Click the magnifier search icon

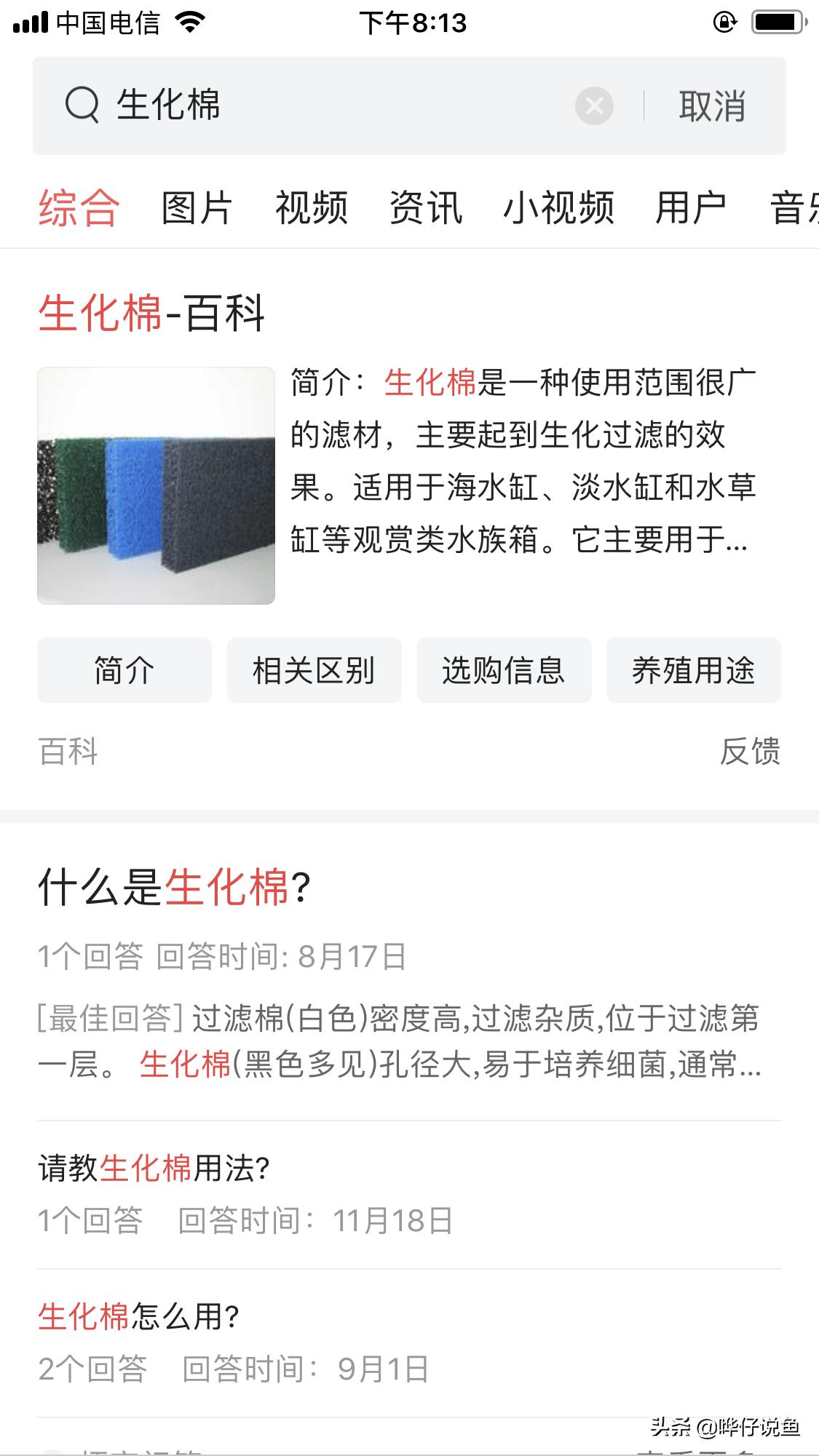coord(82,106)
